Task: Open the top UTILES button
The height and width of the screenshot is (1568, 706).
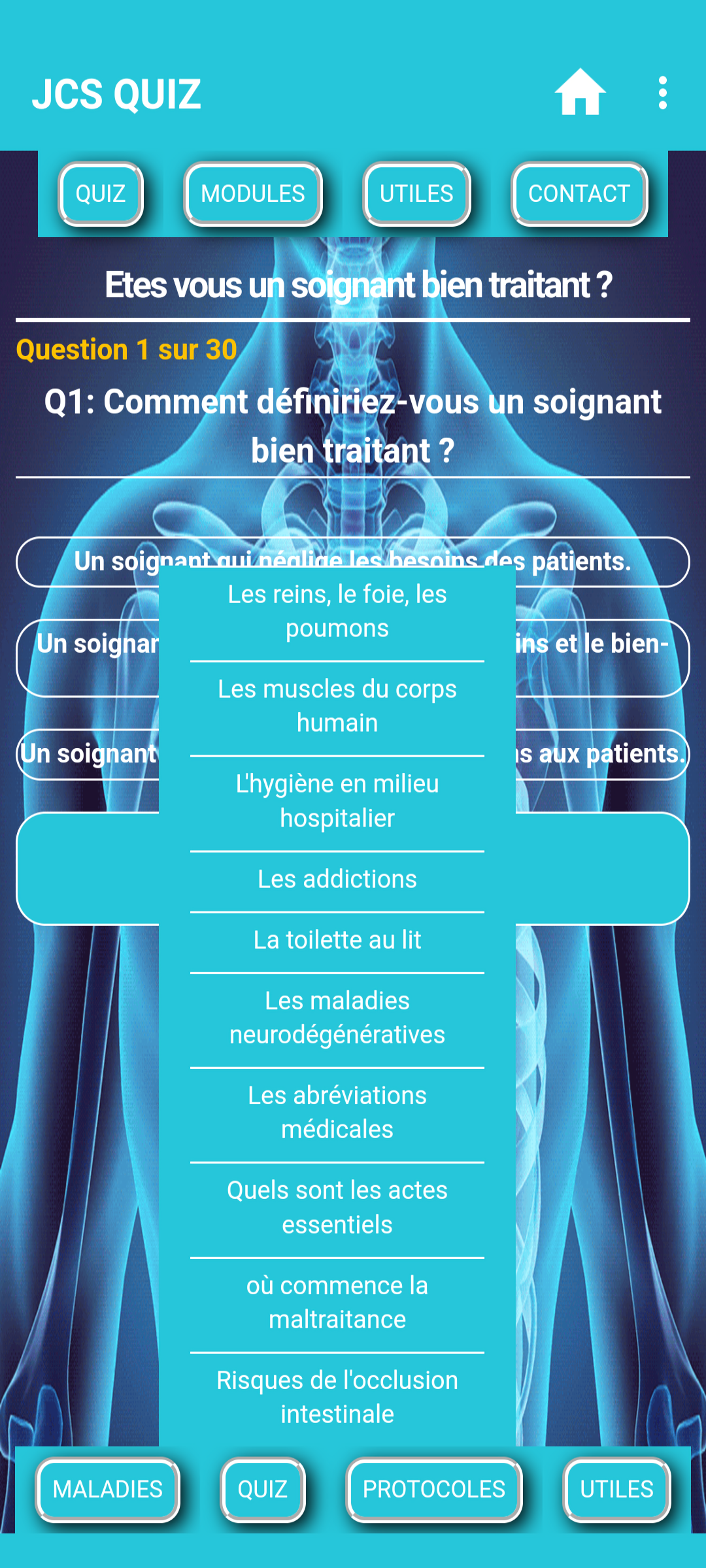Action: coord(416,194)
